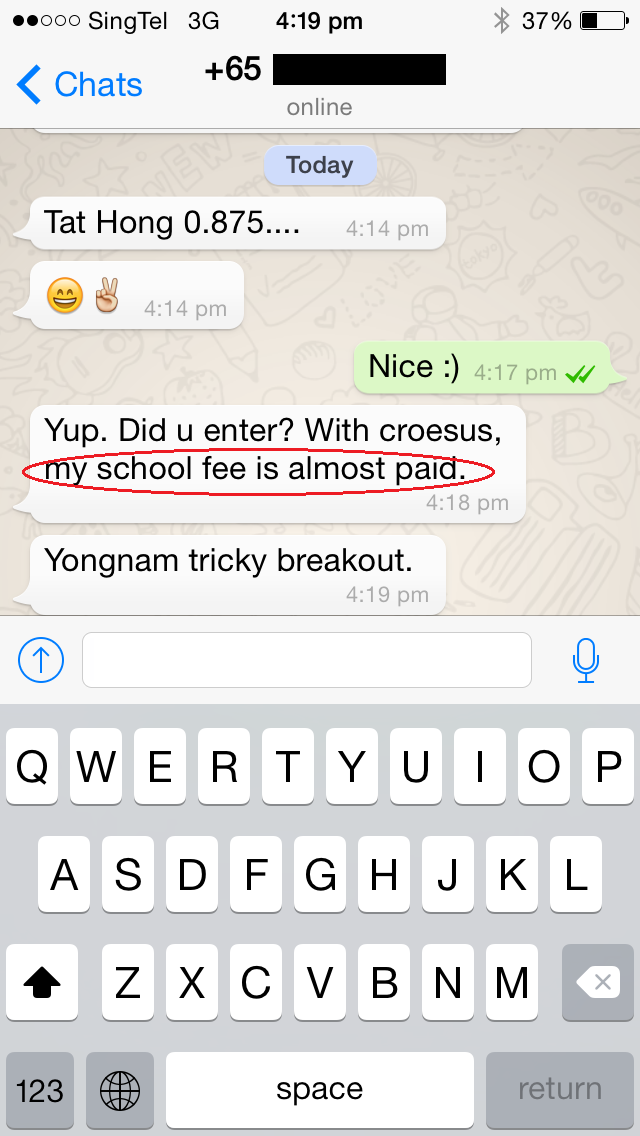Tap the backspace key
This screenshot has height=1136, width=640.
(x=598, y=983)
